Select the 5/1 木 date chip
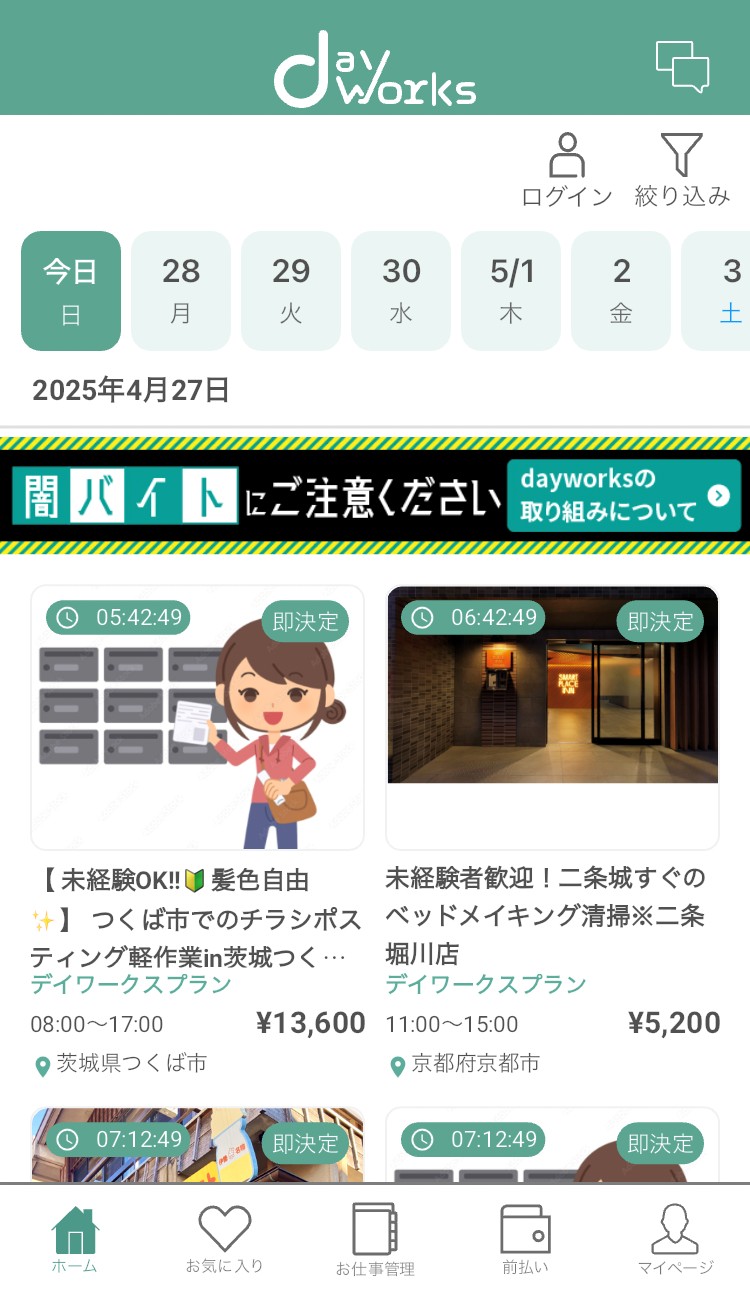 click(511, 291)
